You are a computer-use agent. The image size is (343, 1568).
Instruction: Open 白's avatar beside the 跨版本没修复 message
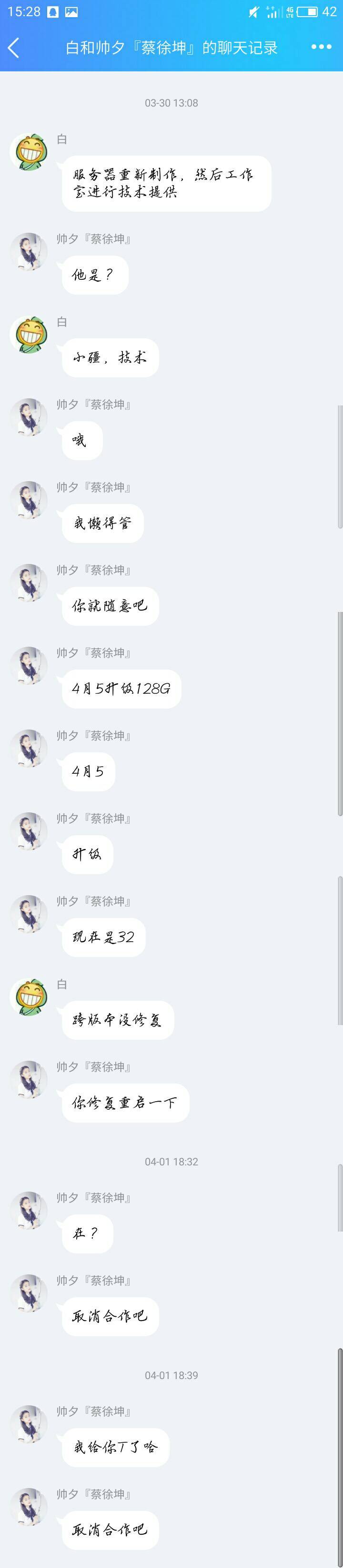point(29,996)
